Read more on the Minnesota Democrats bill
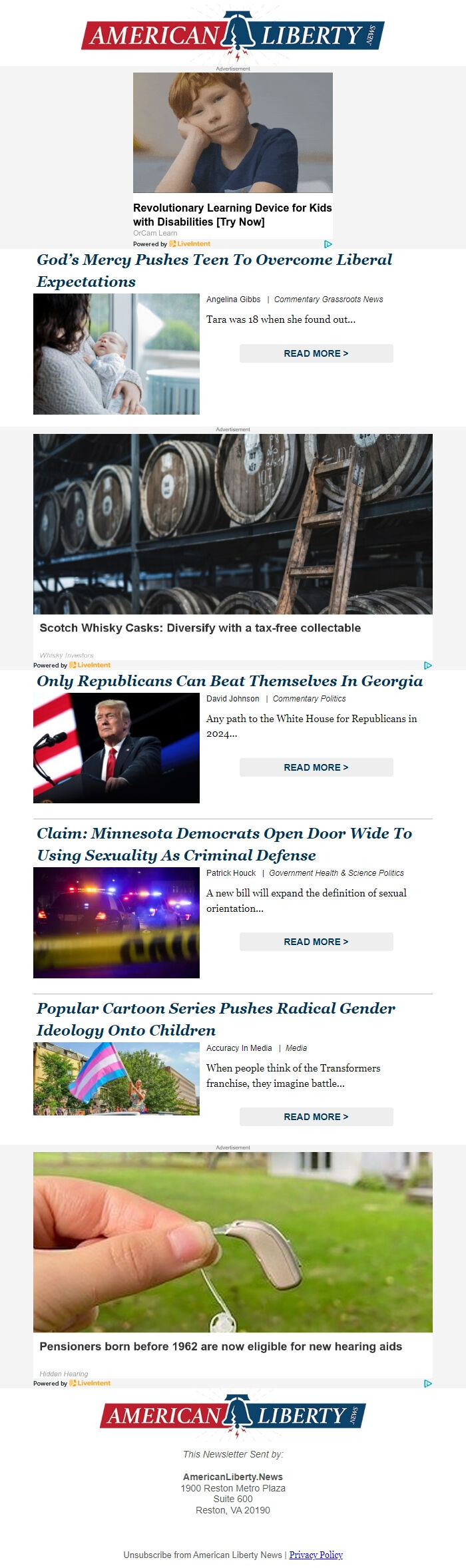 pos(316,942)
